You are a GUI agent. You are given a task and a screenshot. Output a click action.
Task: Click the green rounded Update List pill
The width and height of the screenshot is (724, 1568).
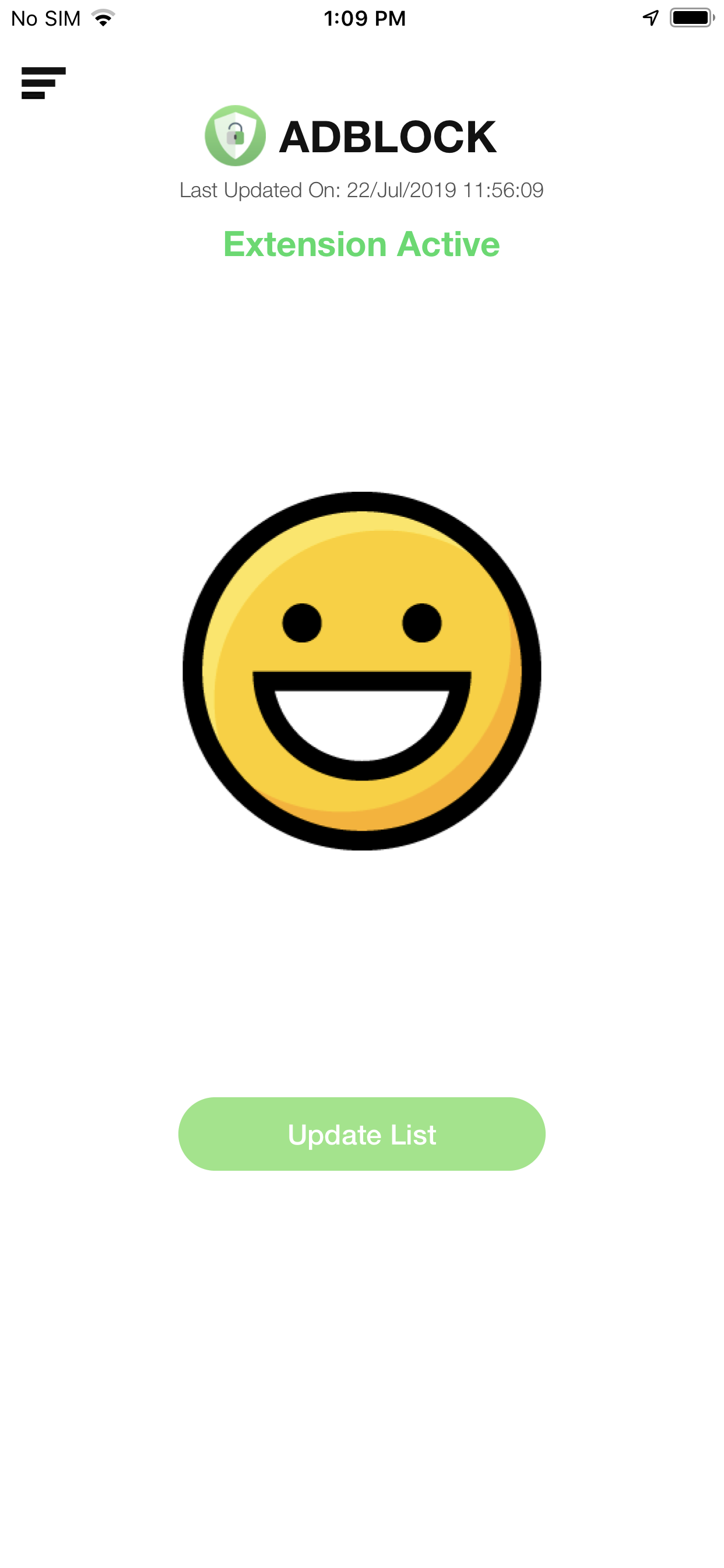(362, 1133)
